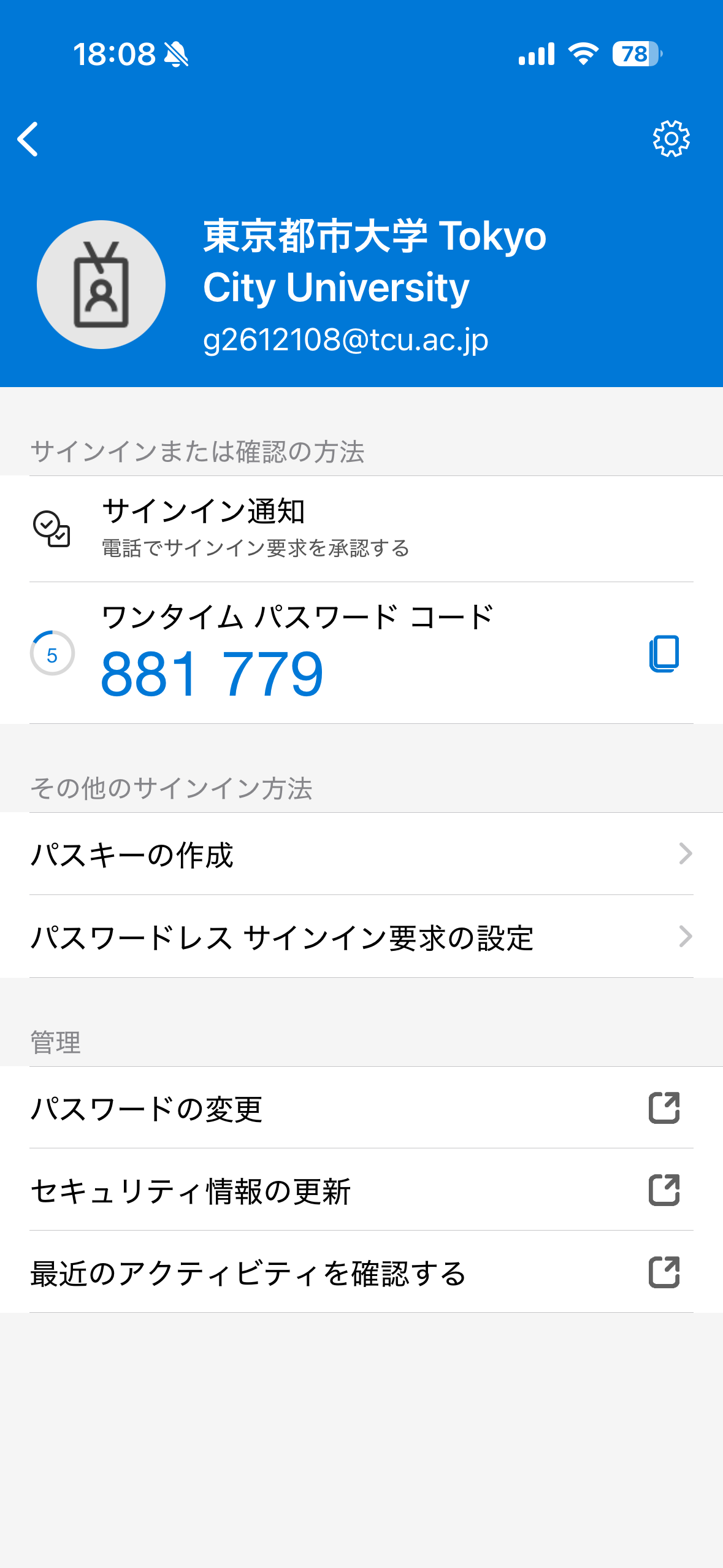
Task: Open サインイン通知 sign-in notification row
Action: pyautogui.click(x=361, y=529)
